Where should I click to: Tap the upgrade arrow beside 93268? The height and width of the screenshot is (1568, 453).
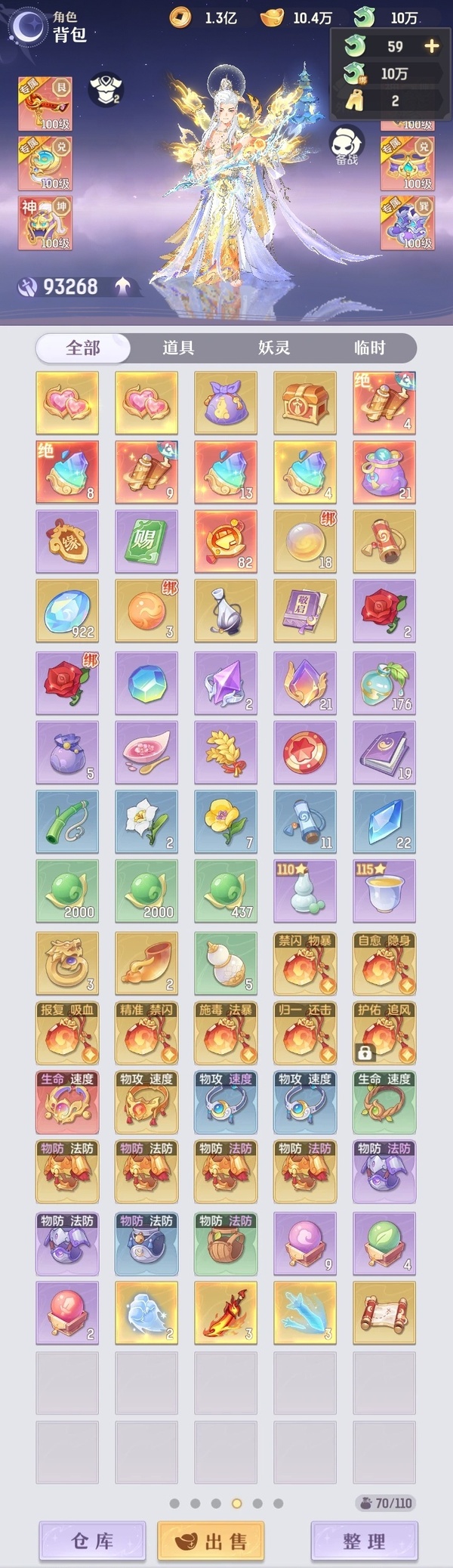(x=122, y=286)
